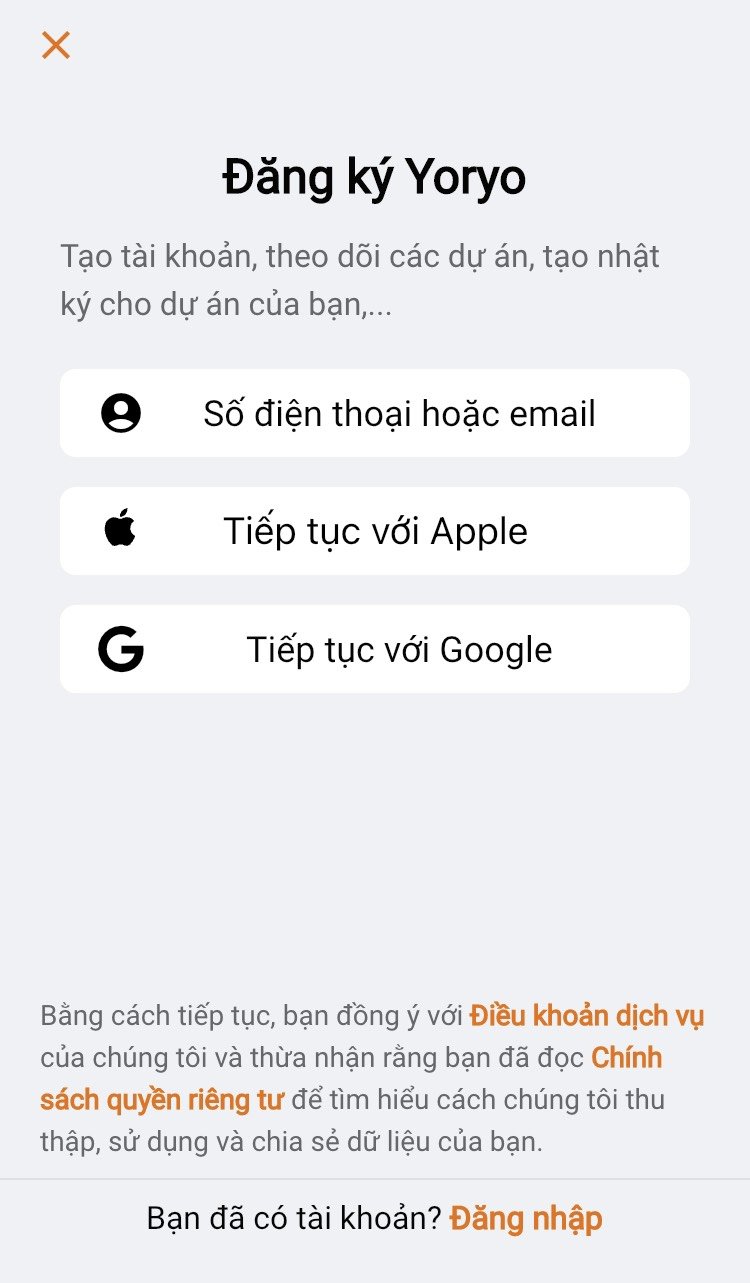Select Tiếp tục với Google
This screenshot has height=1283, width=750.
click(x=375, y=649)
